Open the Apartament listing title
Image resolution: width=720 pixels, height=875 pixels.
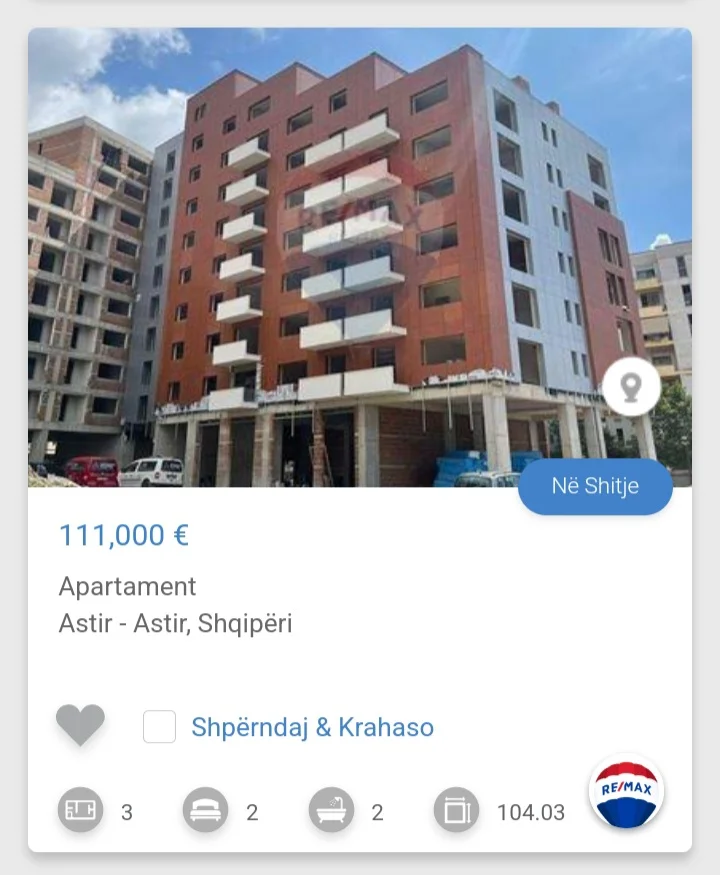click(x=128, y=587)
